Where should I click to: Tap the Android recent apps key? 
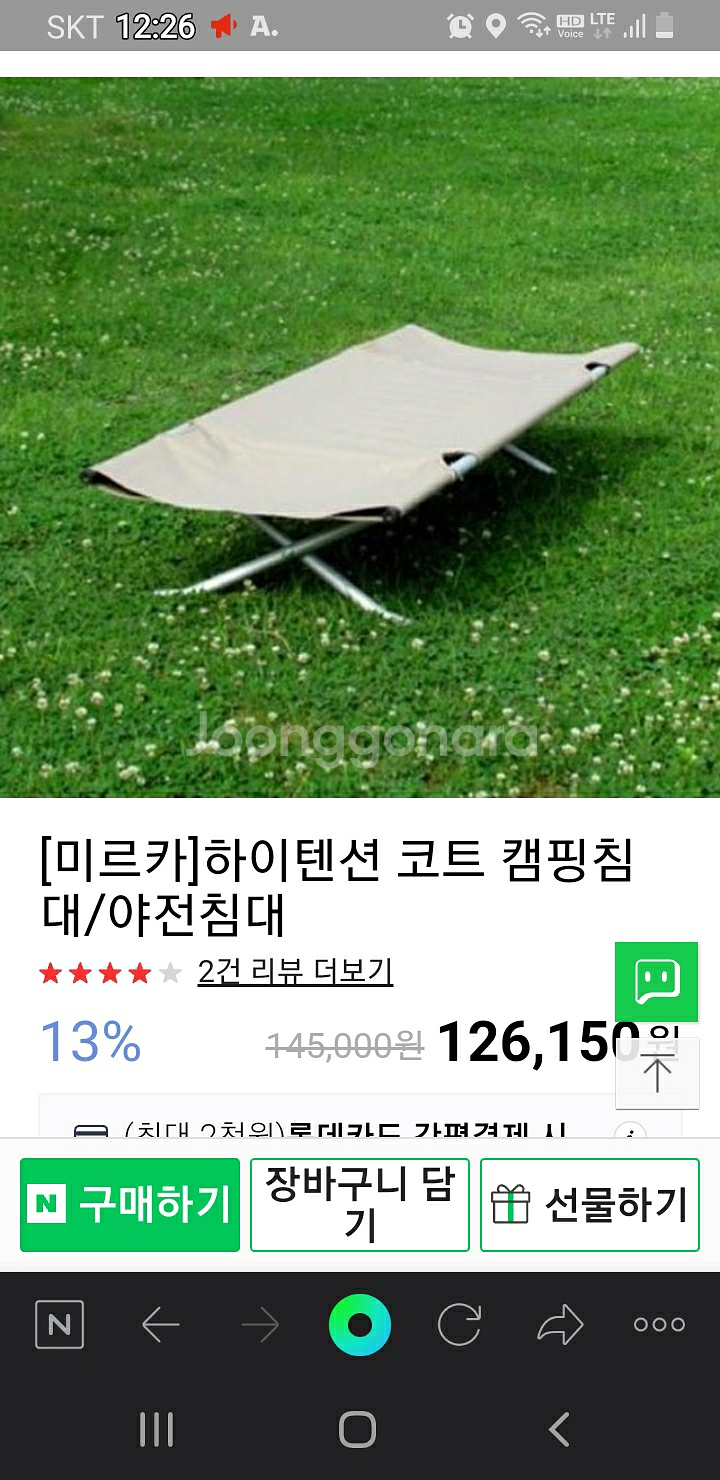156,1430
